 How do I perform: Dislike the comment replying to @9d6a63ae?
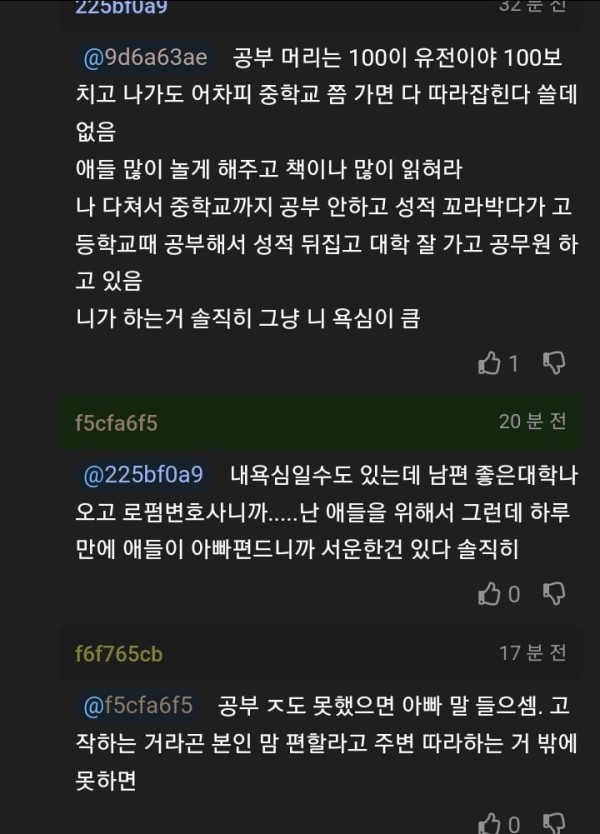point(554,362)
